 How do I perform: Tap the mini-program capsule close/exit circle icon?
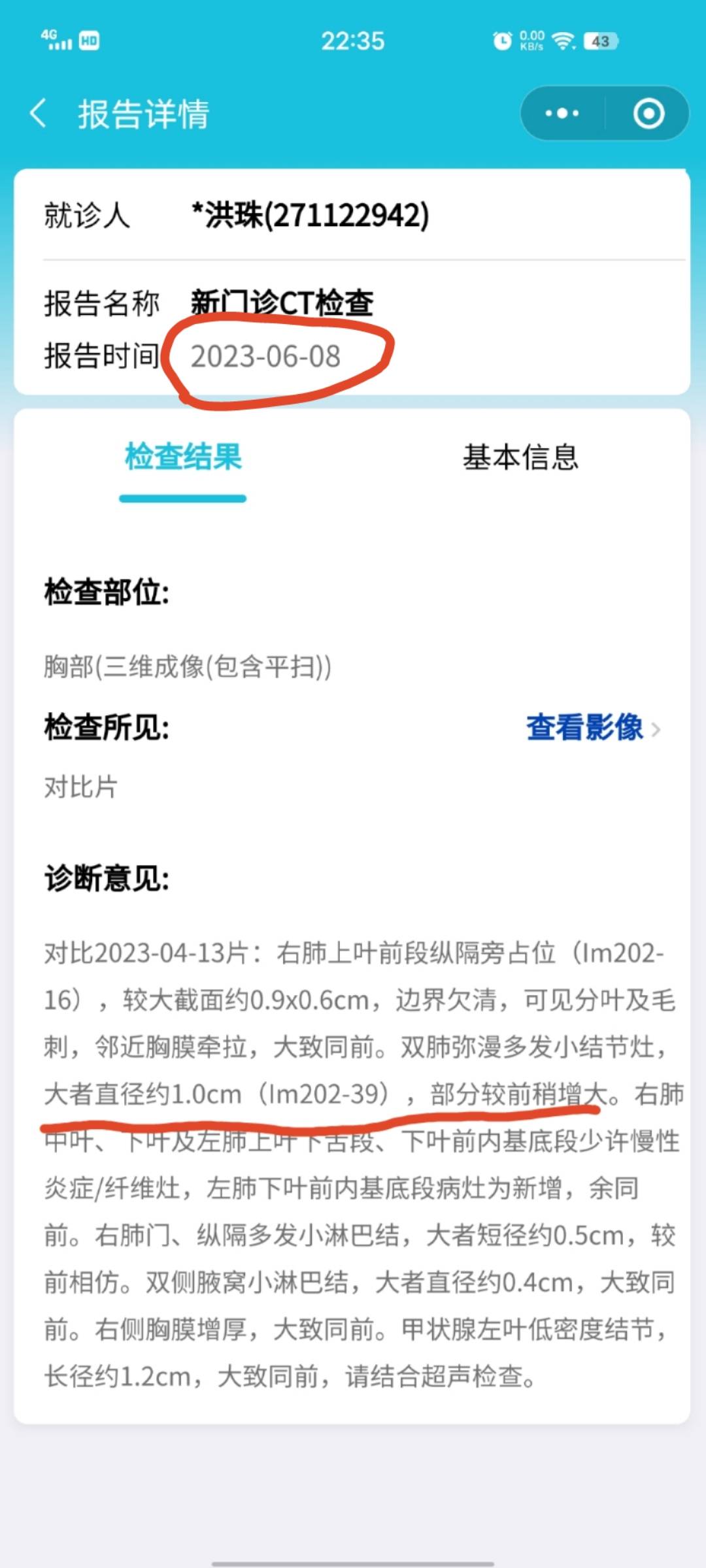(648, 113)
